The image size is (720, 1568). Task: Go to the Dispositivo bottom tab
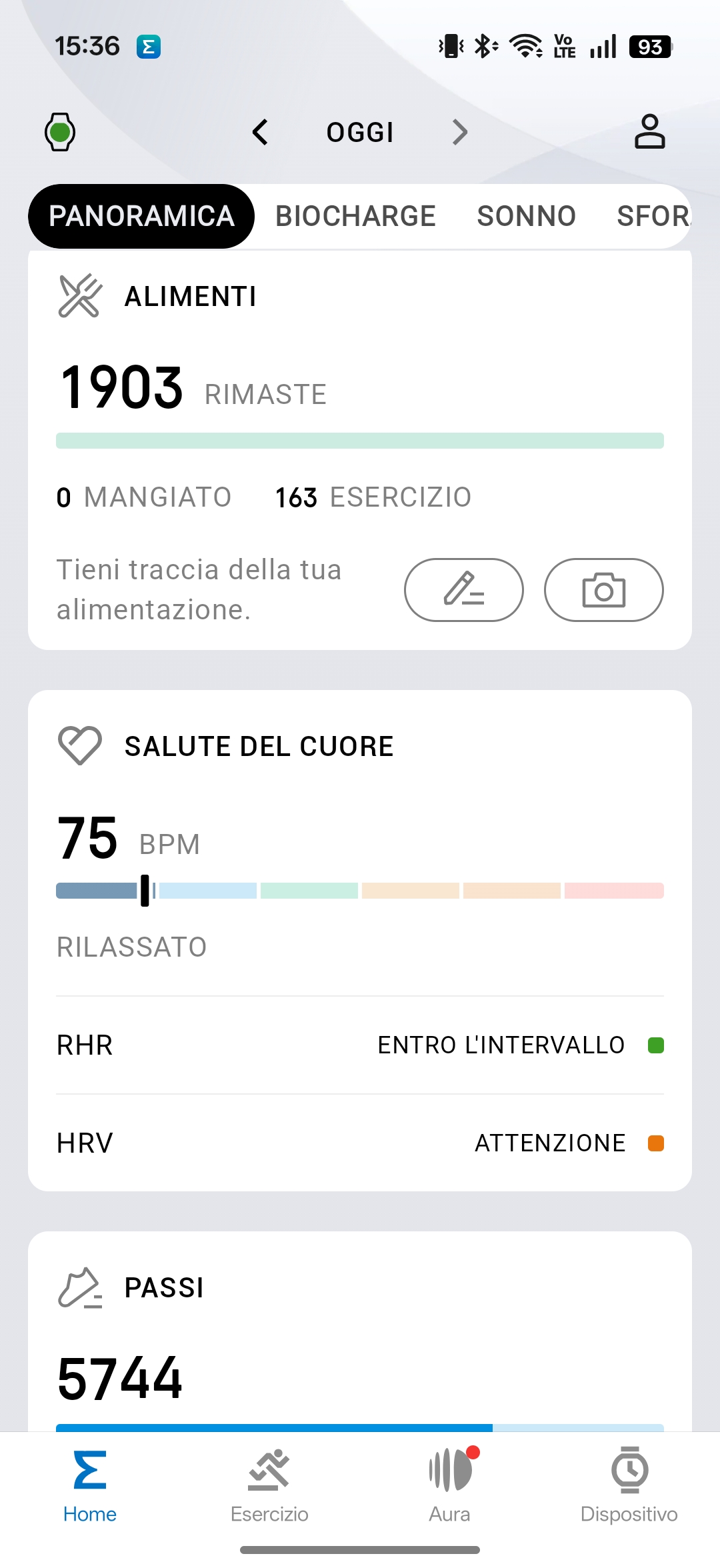629,1484
